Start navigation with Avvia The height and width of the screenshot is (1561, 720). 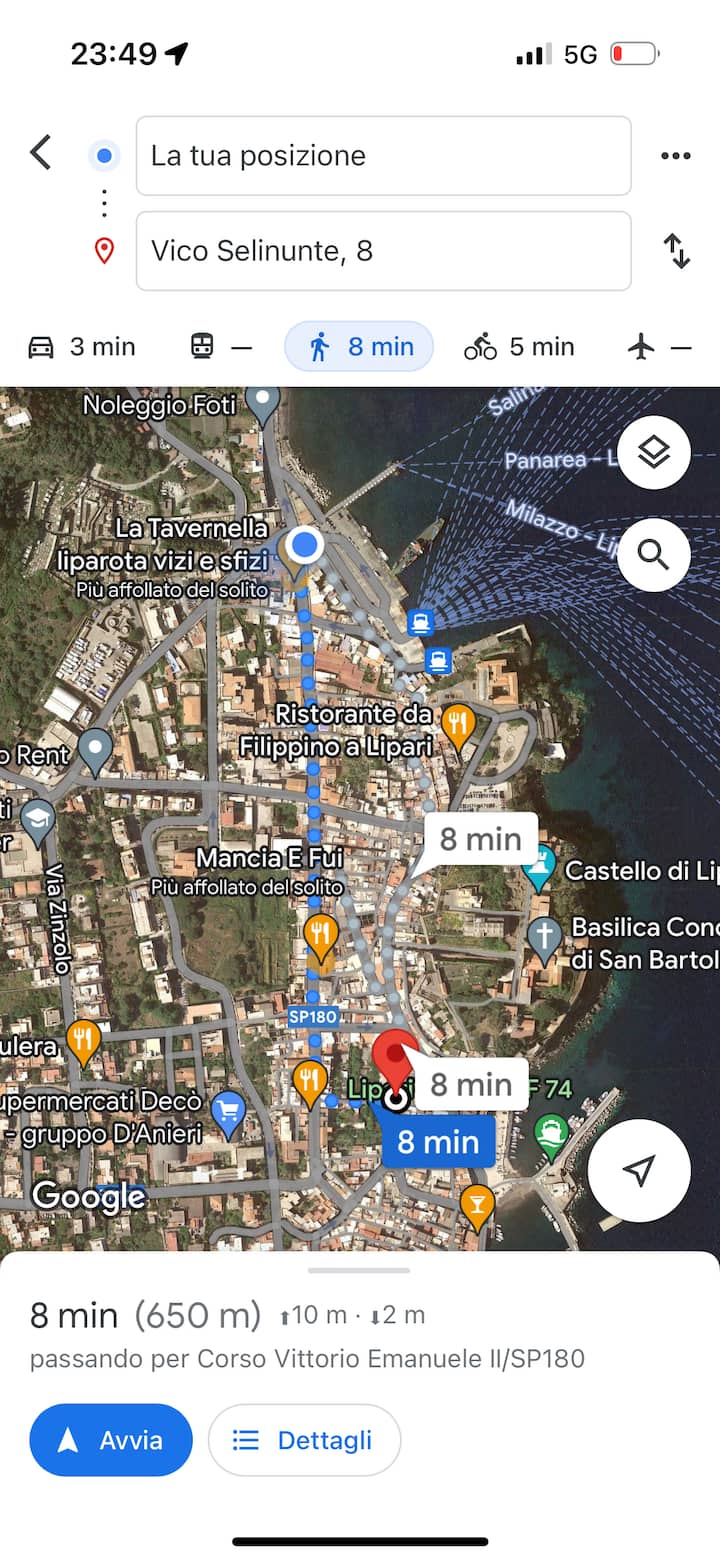(111, 1440)
